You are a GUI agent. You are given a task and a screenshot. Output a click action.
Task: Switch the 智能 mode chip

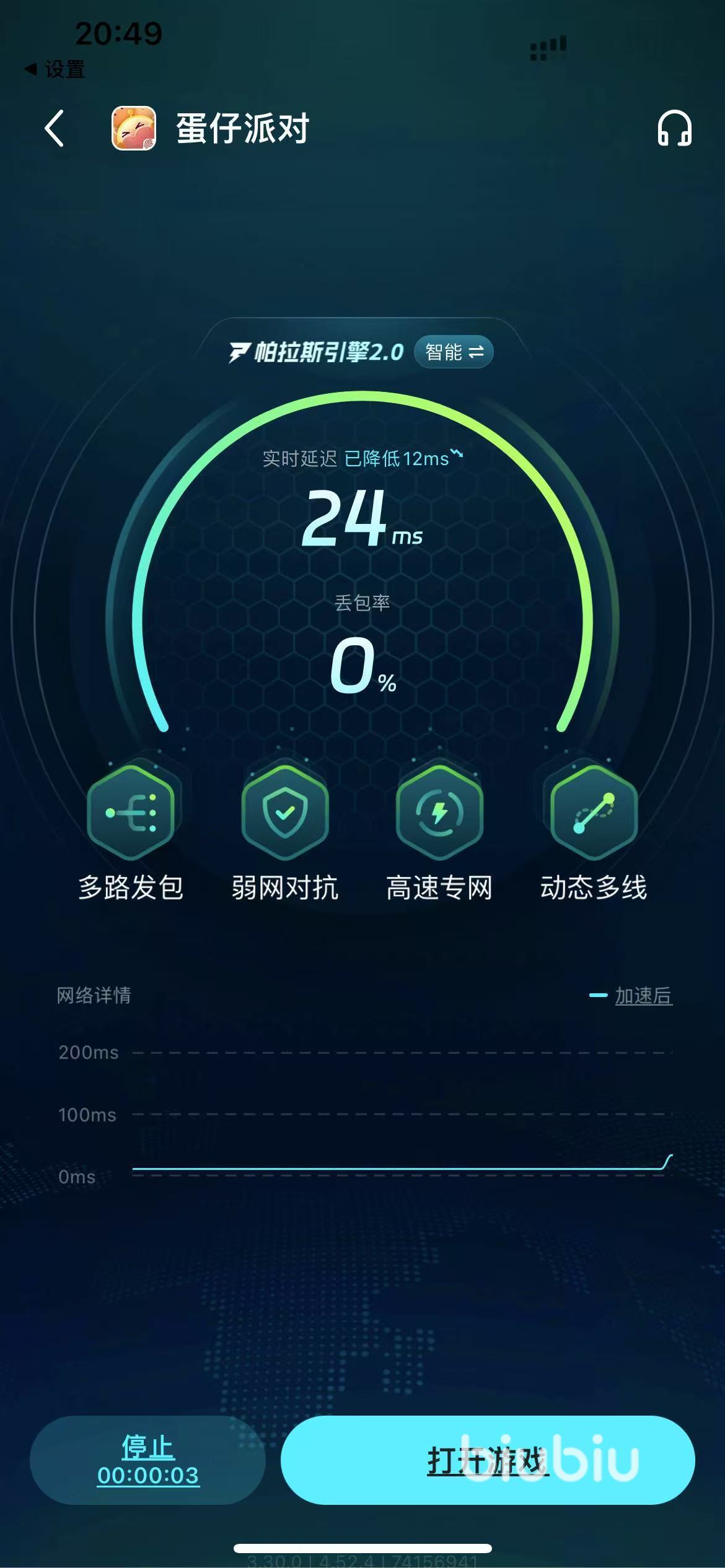(454, 352)
